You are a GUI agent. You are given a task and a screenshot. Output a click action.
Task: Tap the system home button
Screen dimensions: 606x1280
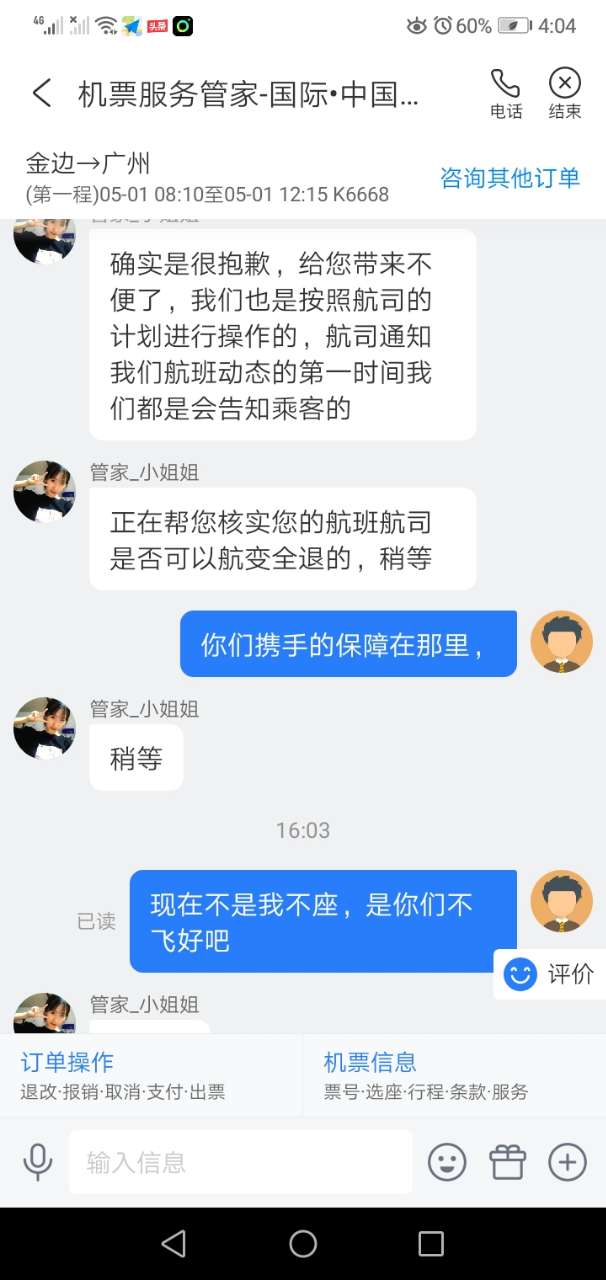[303, 1243]
